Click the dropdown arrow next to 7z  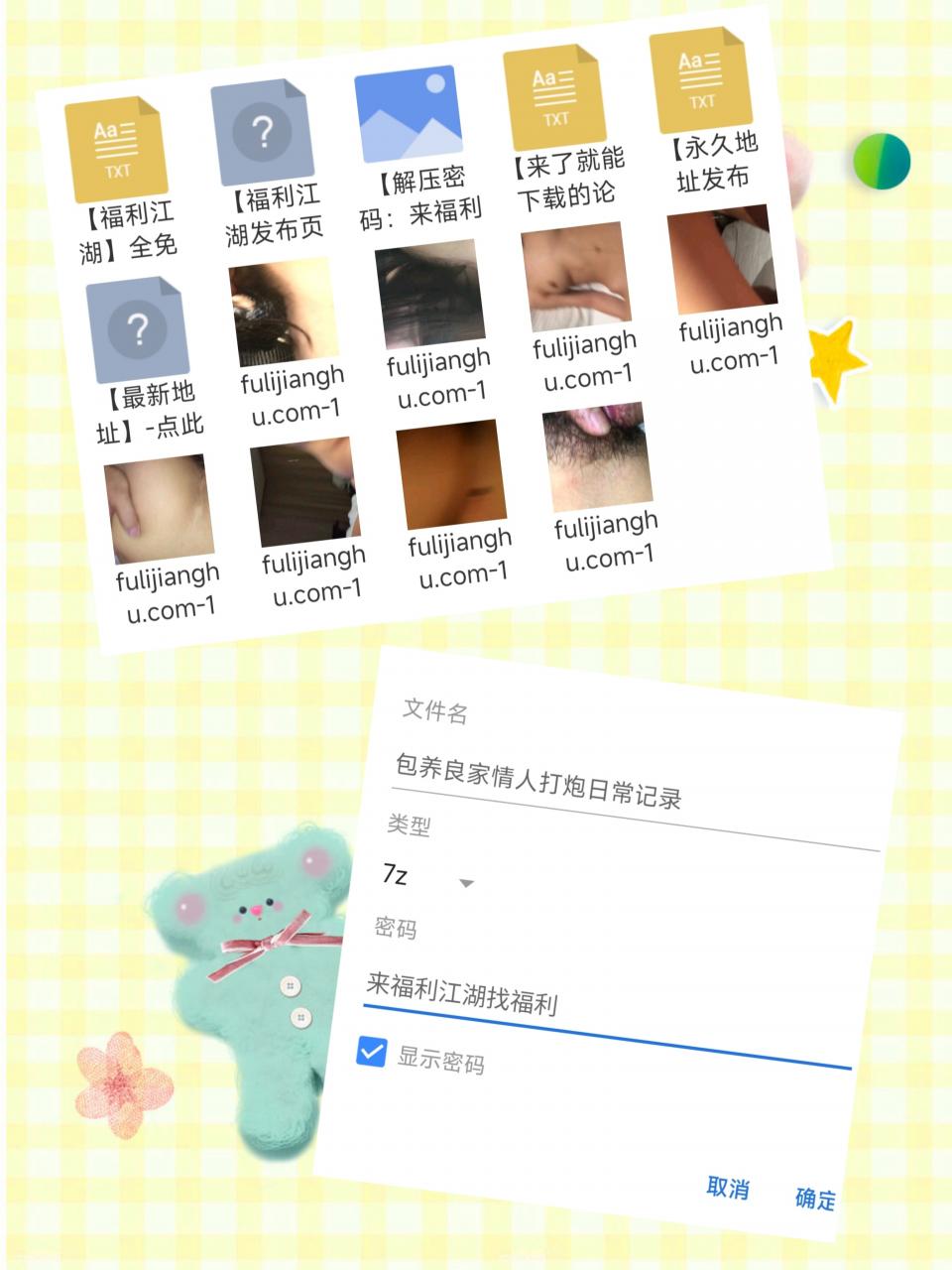[466, 881]
